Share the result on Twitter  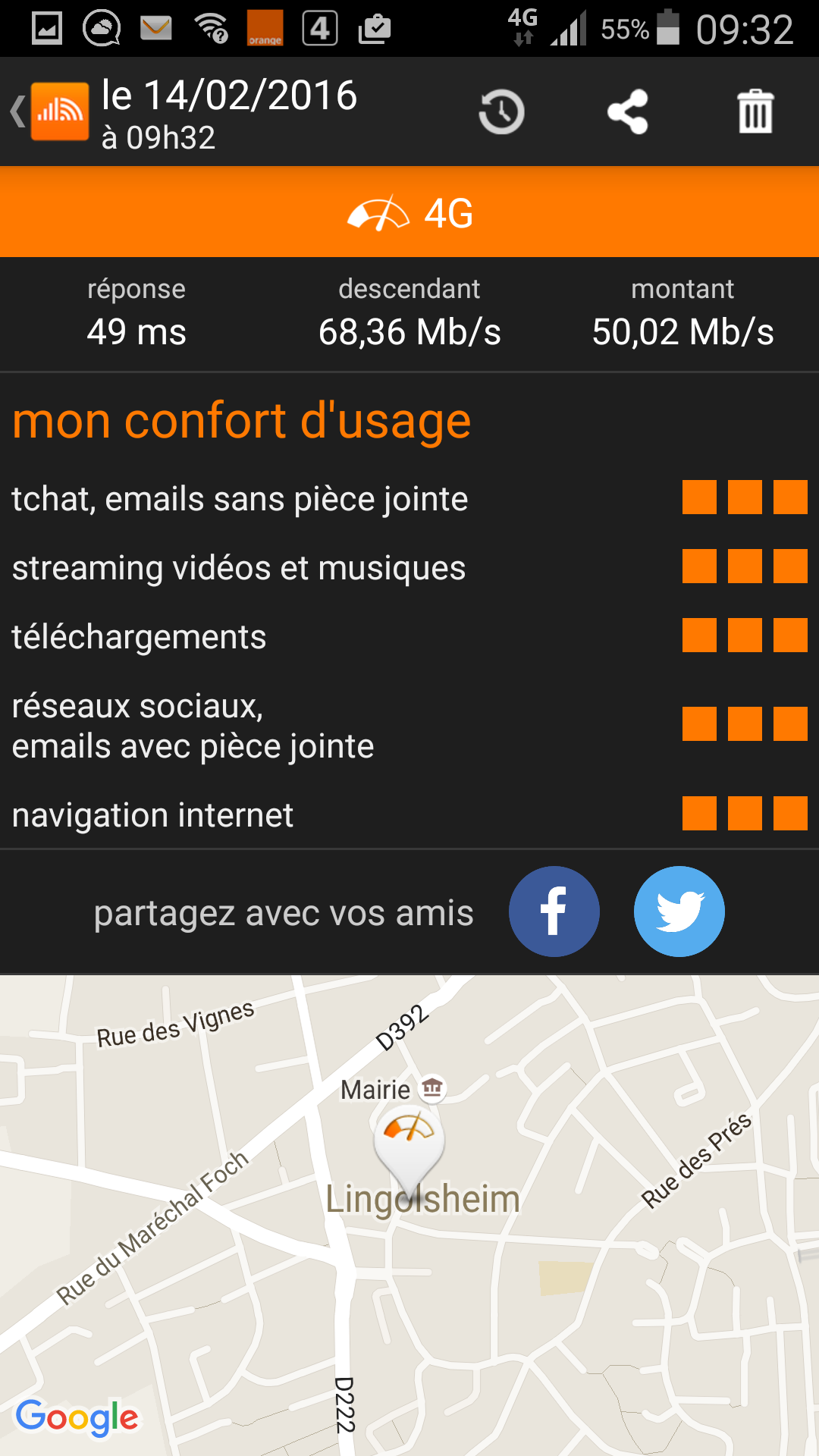pos(679,912)
